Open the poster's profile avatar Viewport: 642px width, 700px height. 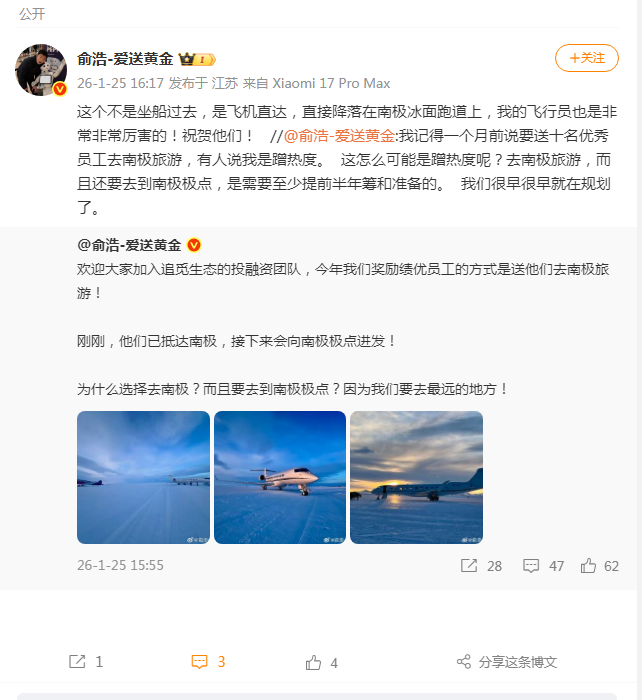coord(40,70)
